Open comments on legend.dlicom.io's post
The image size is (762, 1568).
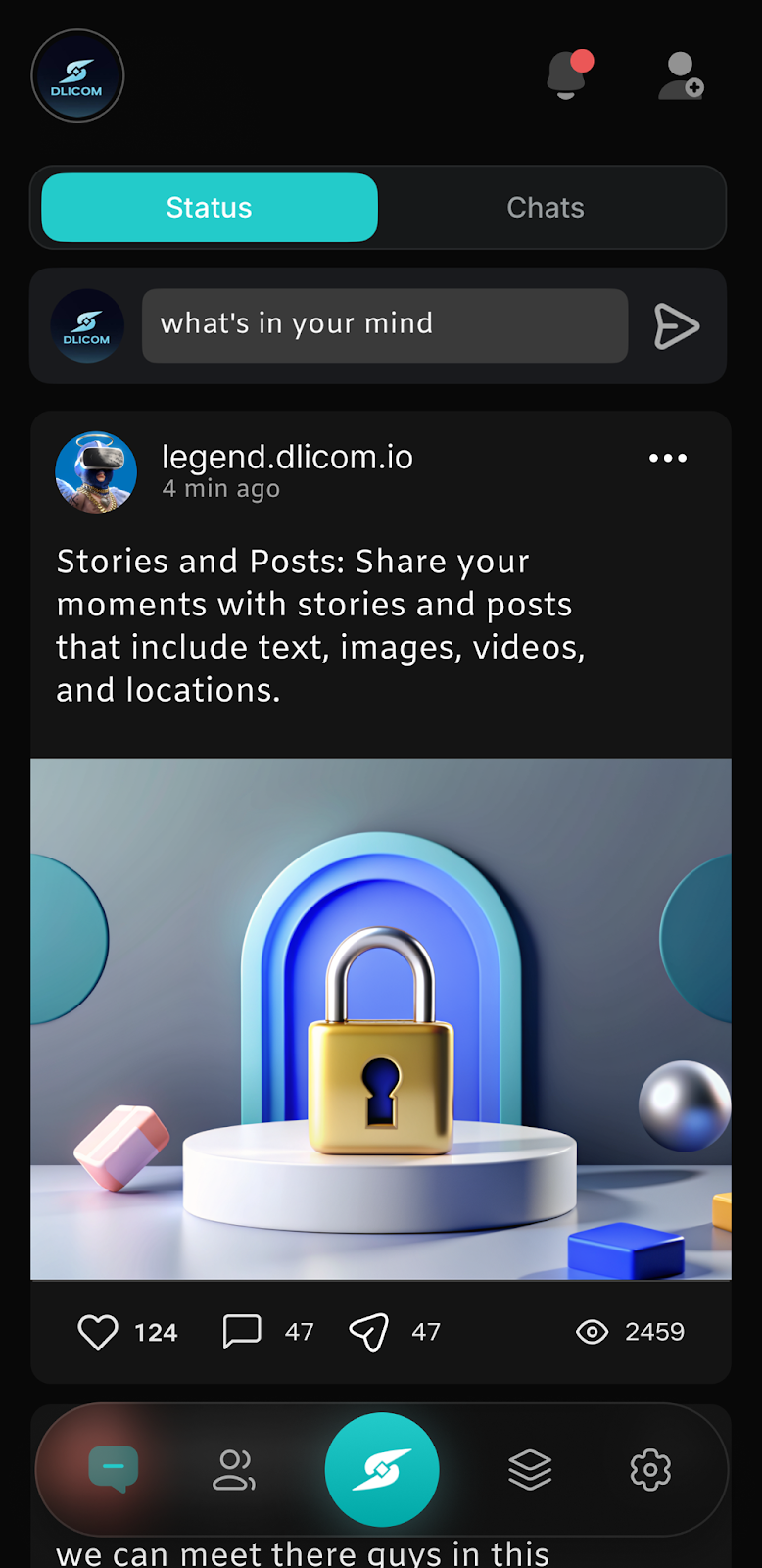point(242,1332)
